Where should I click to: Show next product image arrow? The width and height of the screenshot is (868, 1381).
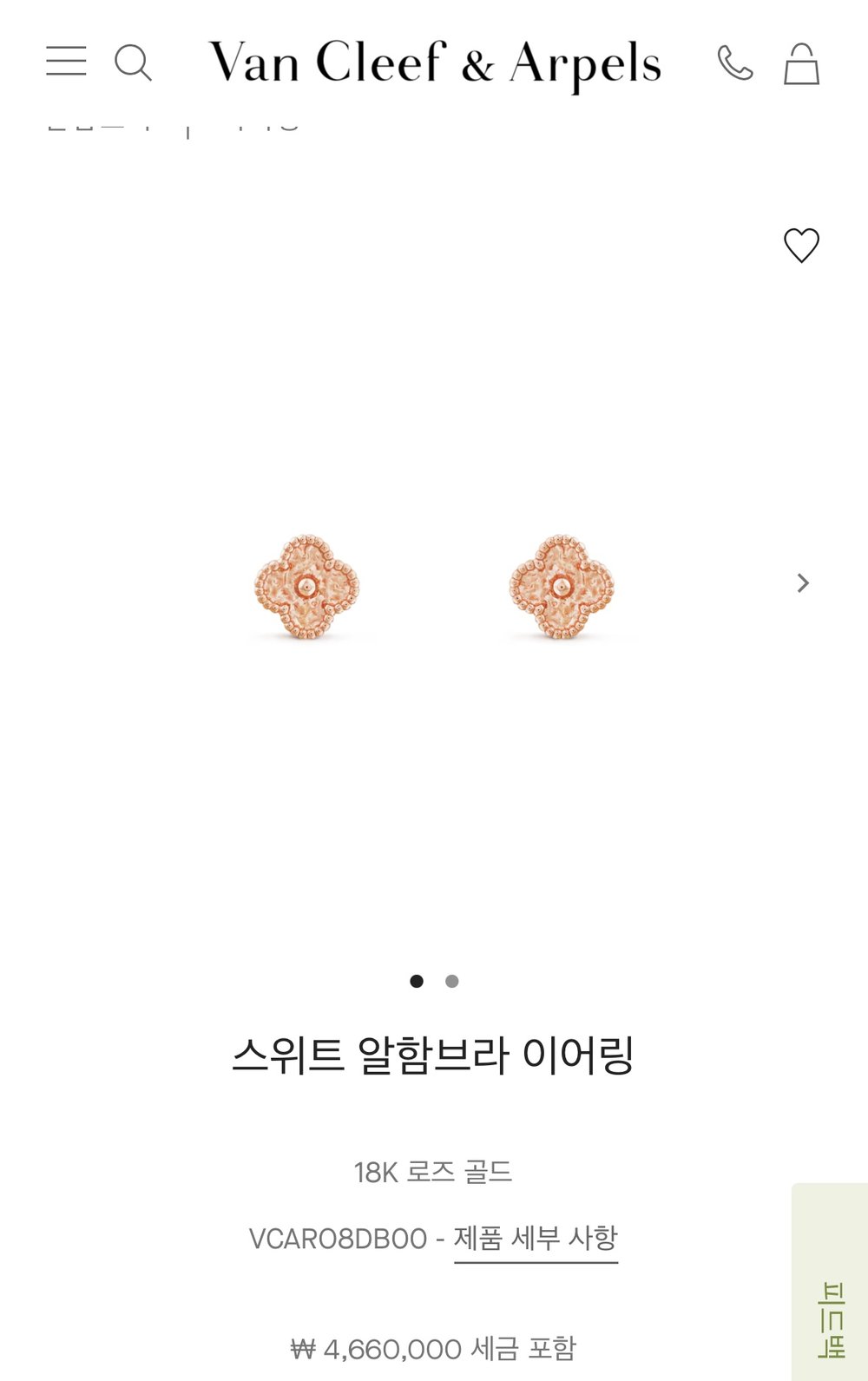803,583
